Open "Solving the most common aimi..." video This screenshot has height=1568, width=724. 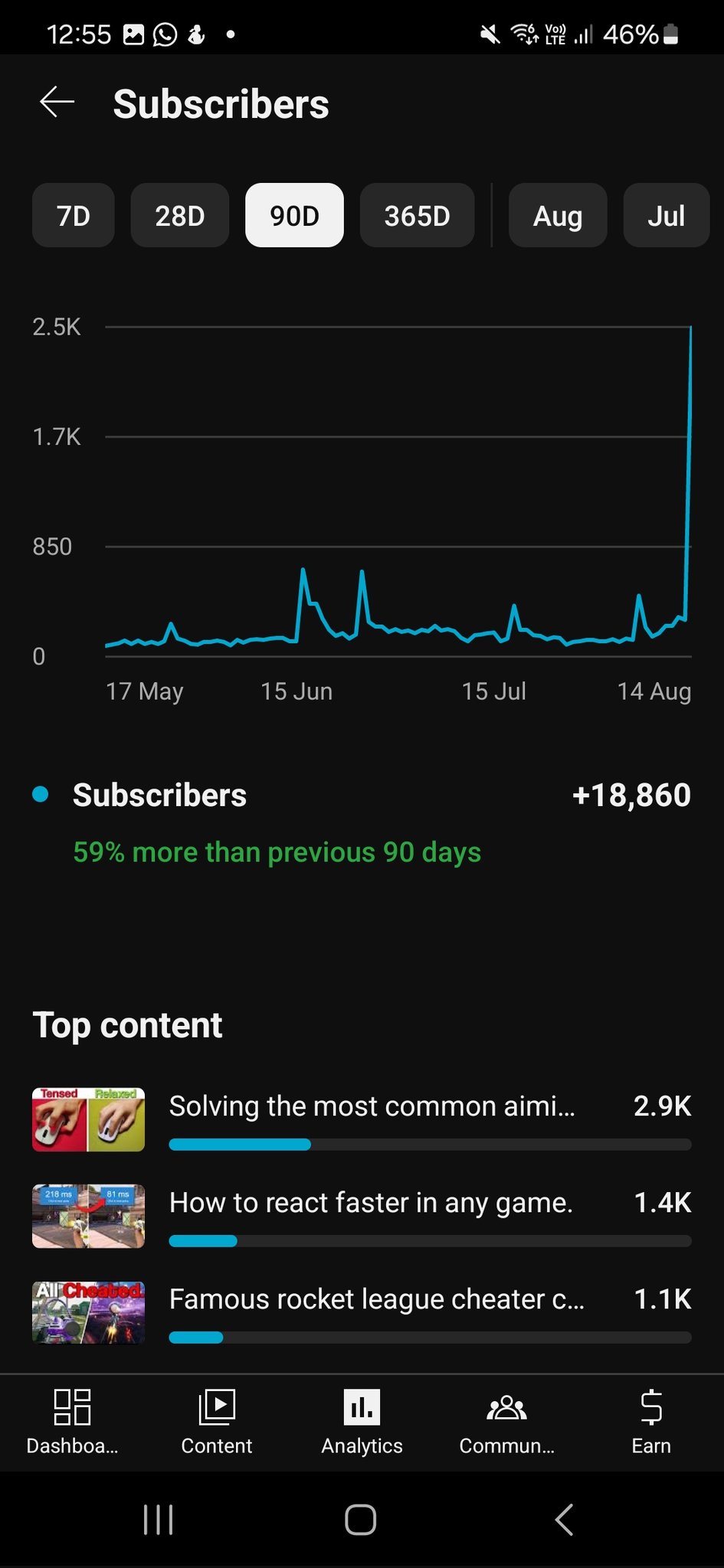coord(372,1107)
